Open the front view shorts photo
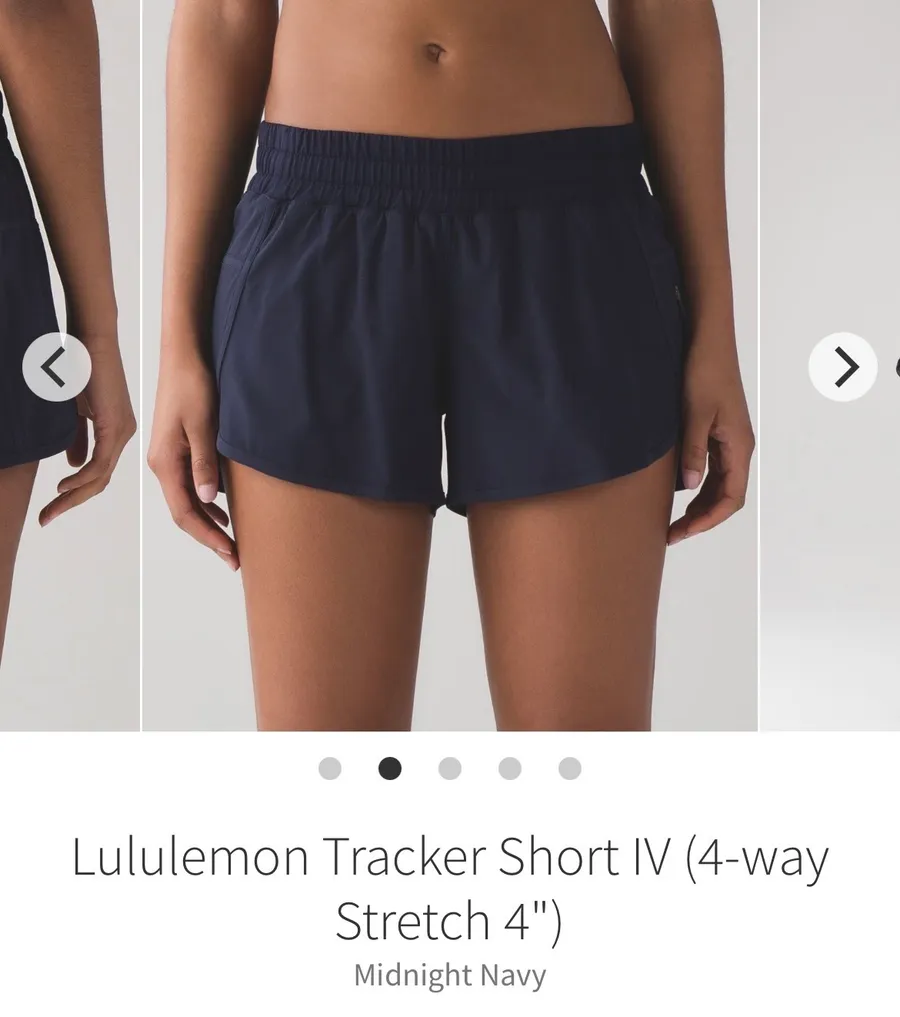The image size is (900, 1017). 449,365
